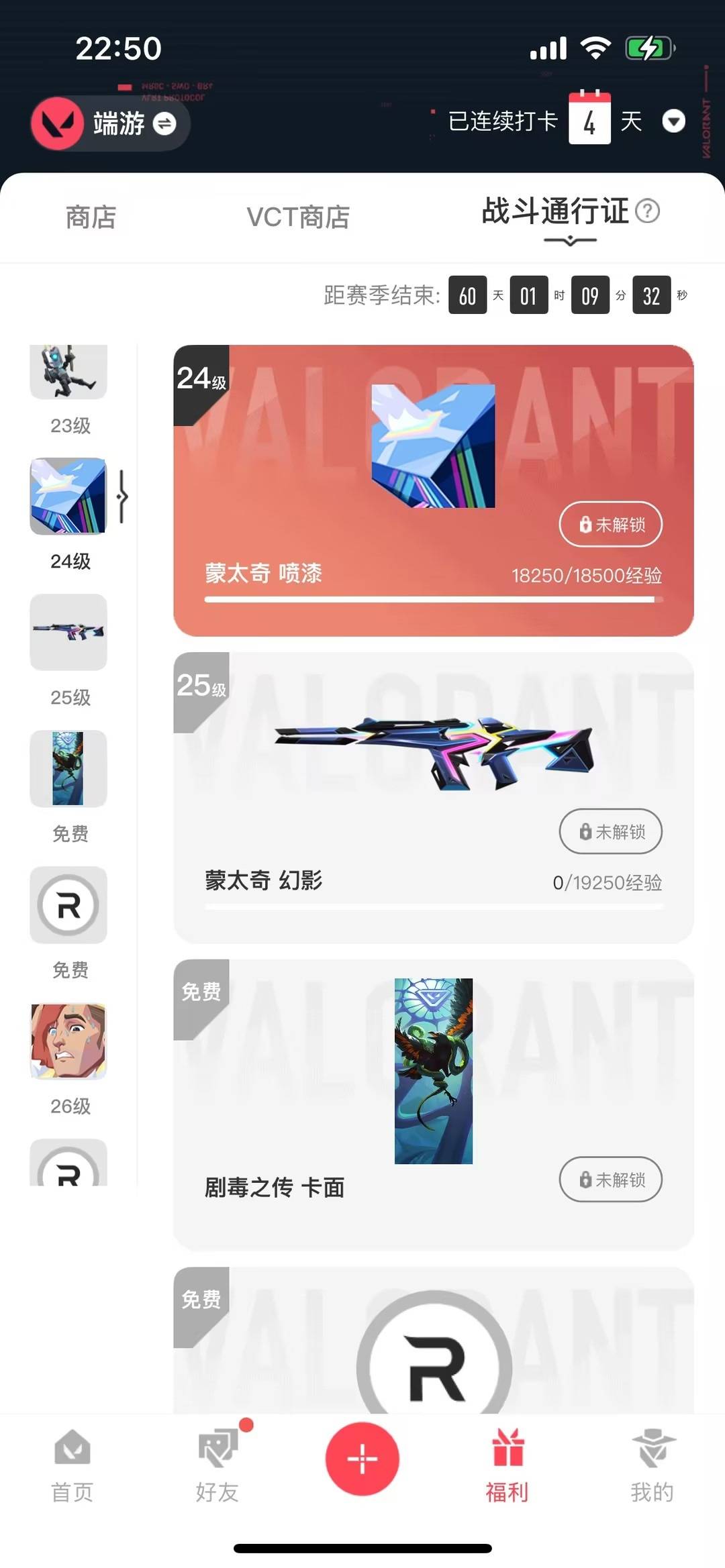Select the 25级 reward in the level list

pos(68,633)
